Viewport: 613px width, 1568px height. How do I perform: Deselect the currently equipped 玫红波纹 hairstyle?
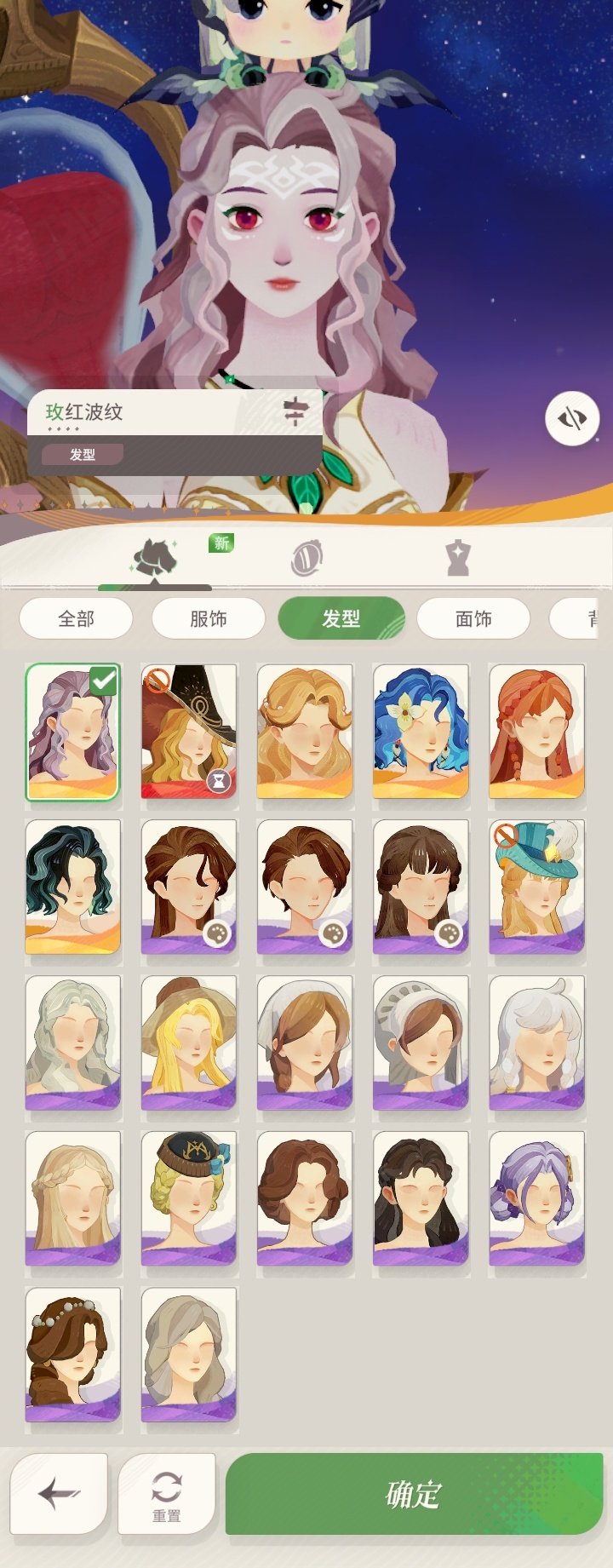point(73,730)
